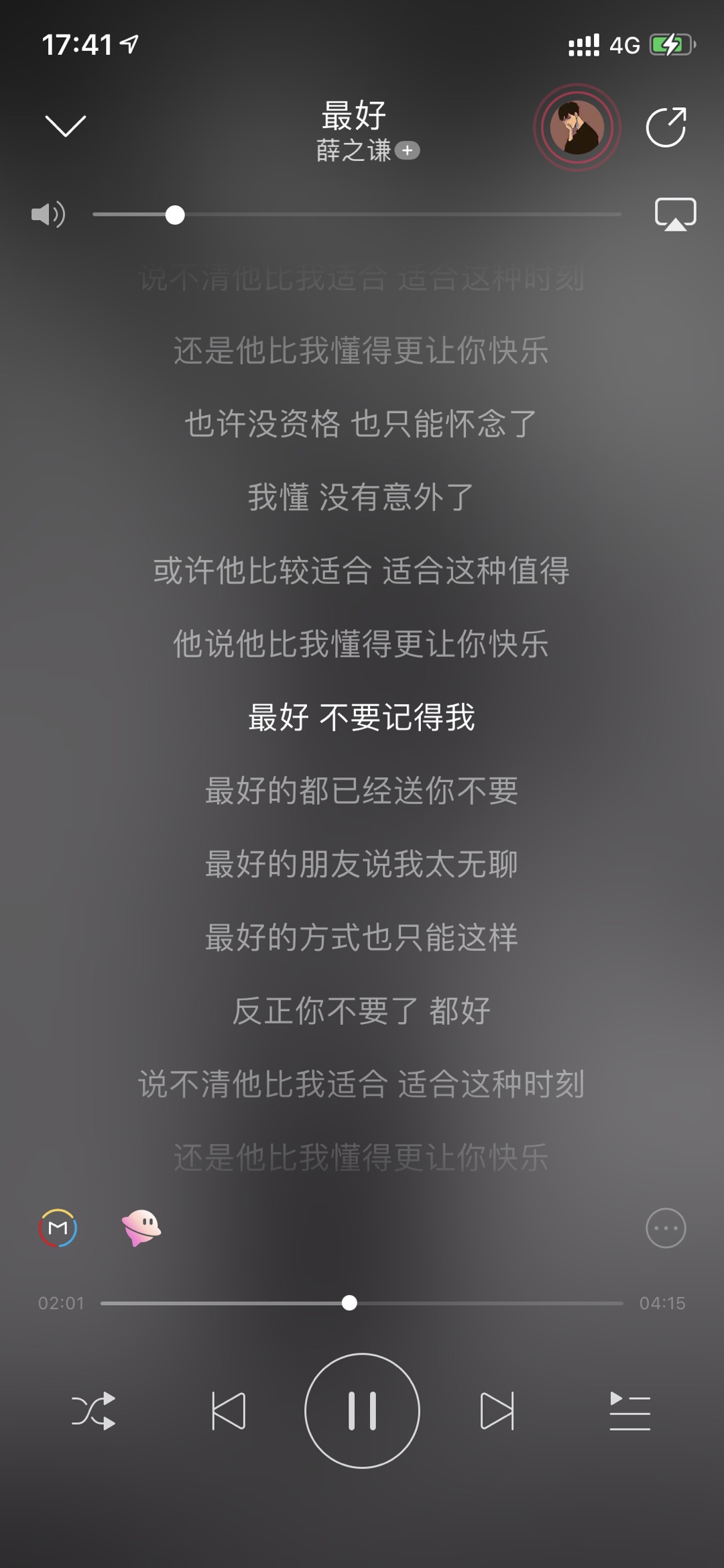Open the more options menu

pos(666,1228)
